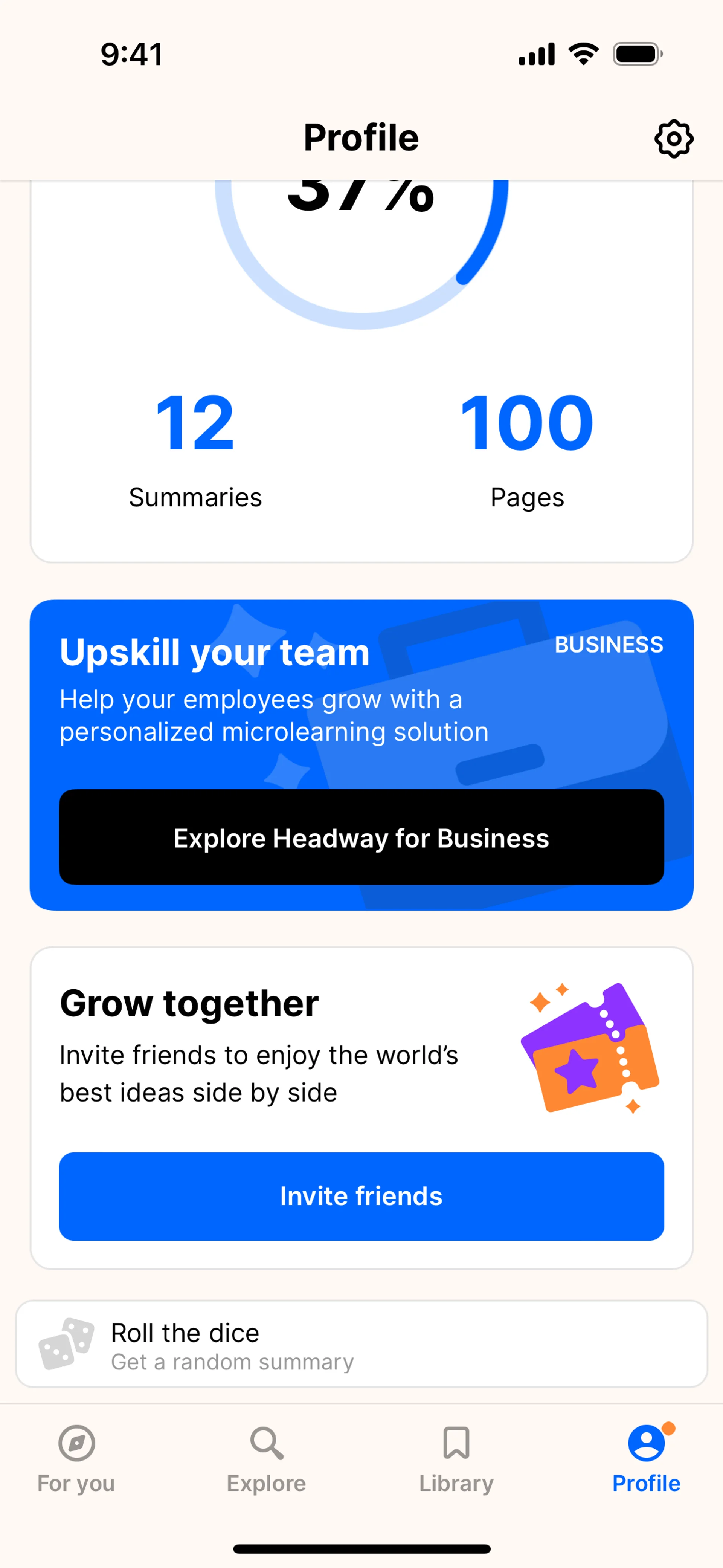Open the settings gear icon
Image resolution: width=723 pixels, height=1568 pixels.
click(673, 139)
